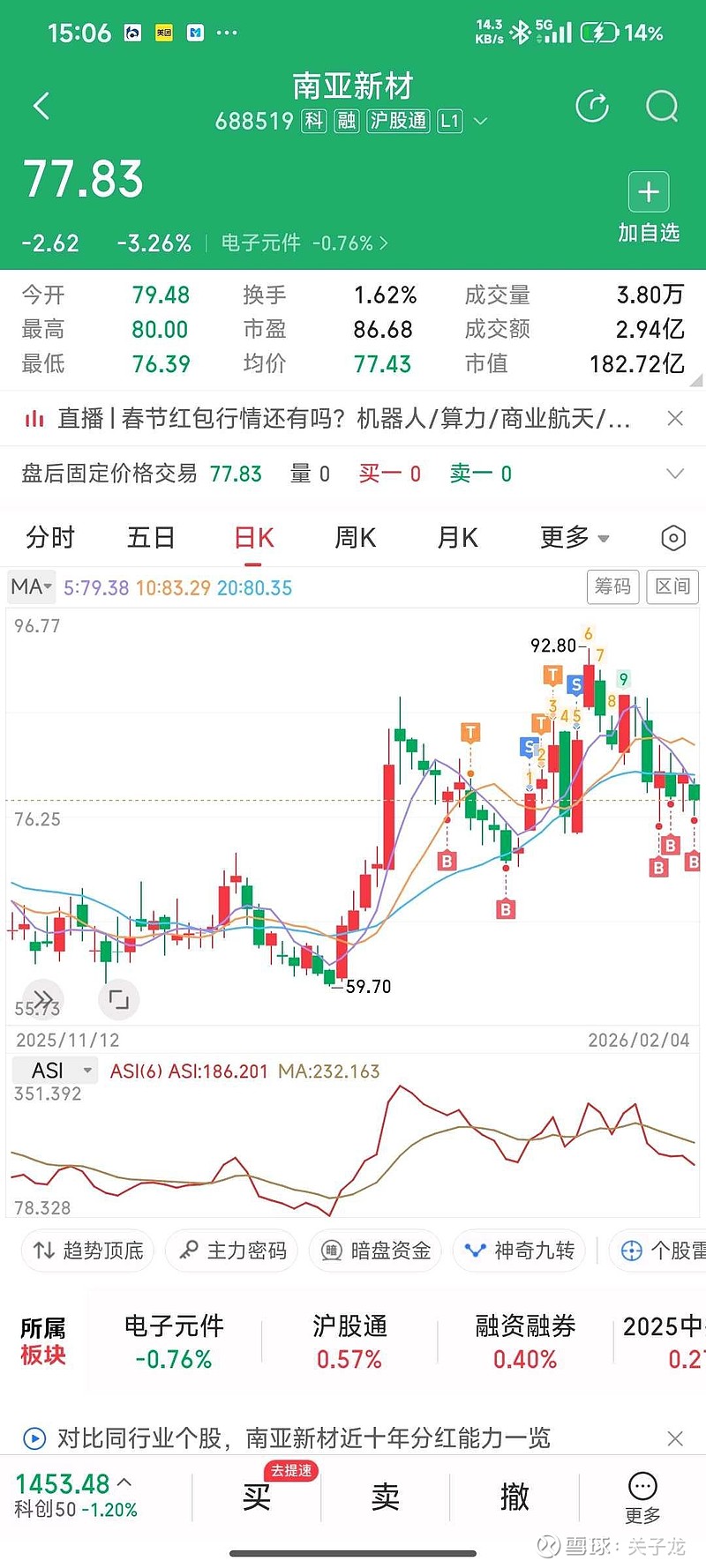The image size is (706, 1568).
Task: Switch to 五日 chart tab
Action: point(151,537)
